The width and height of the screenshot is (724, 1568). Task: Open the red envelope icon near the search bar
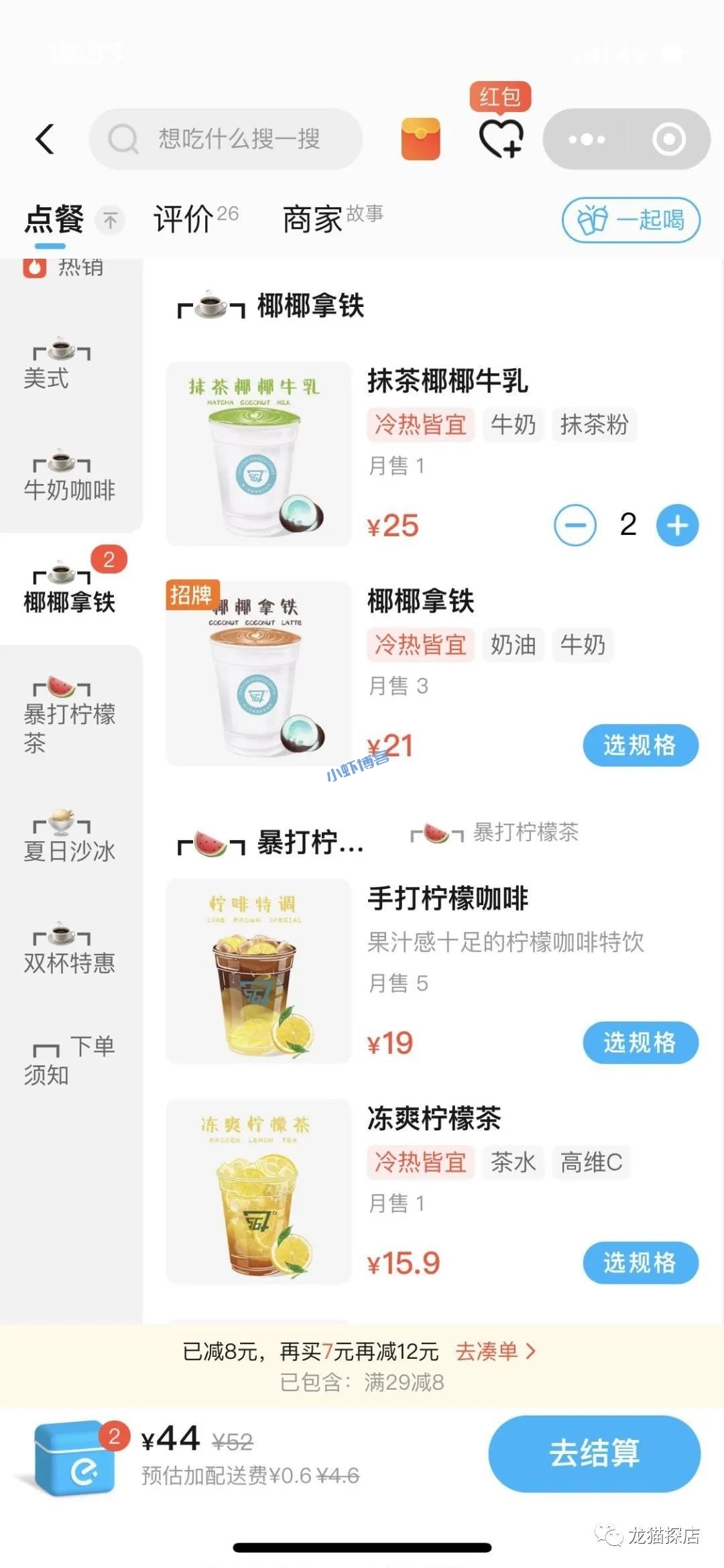tap(419, 139)
